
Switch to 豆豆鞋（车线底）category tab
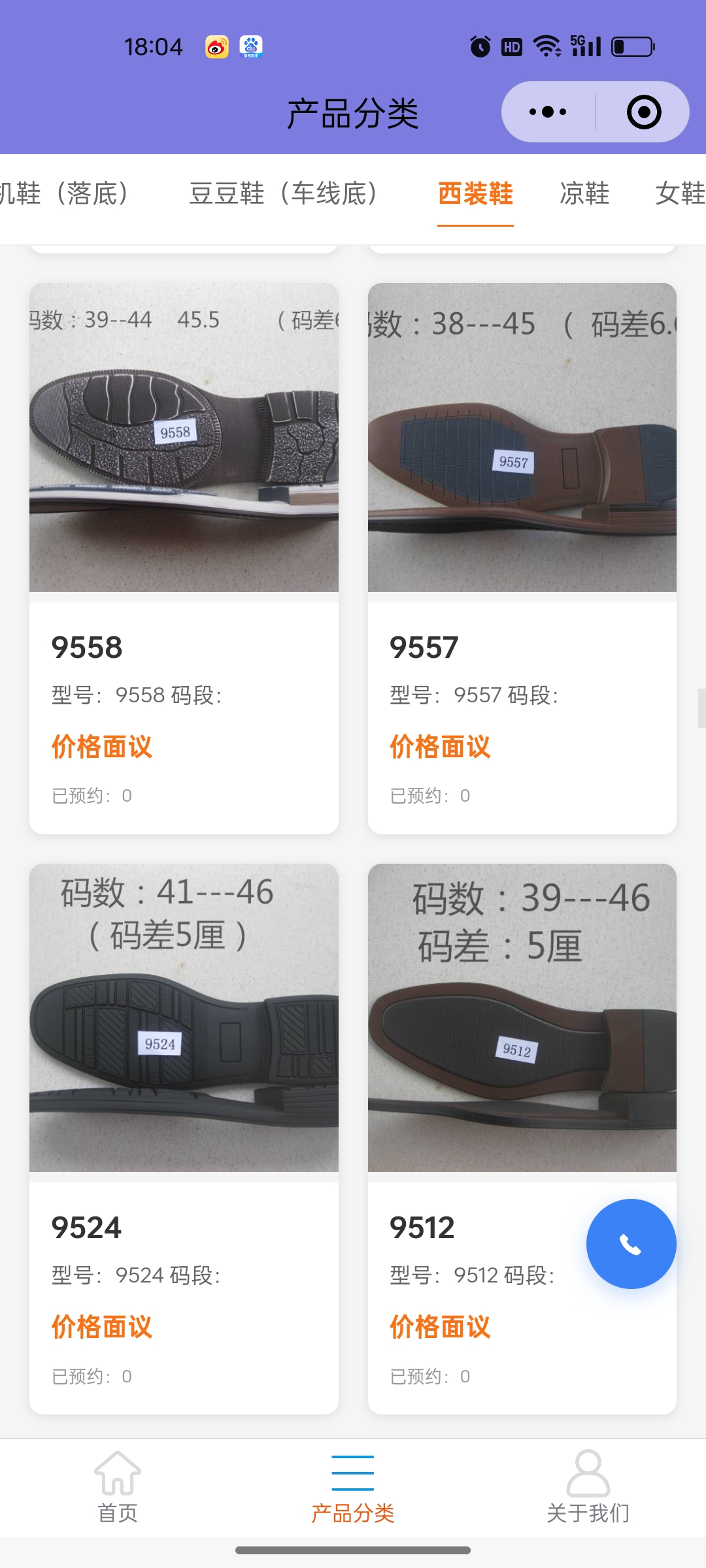(x=282, y=193)
